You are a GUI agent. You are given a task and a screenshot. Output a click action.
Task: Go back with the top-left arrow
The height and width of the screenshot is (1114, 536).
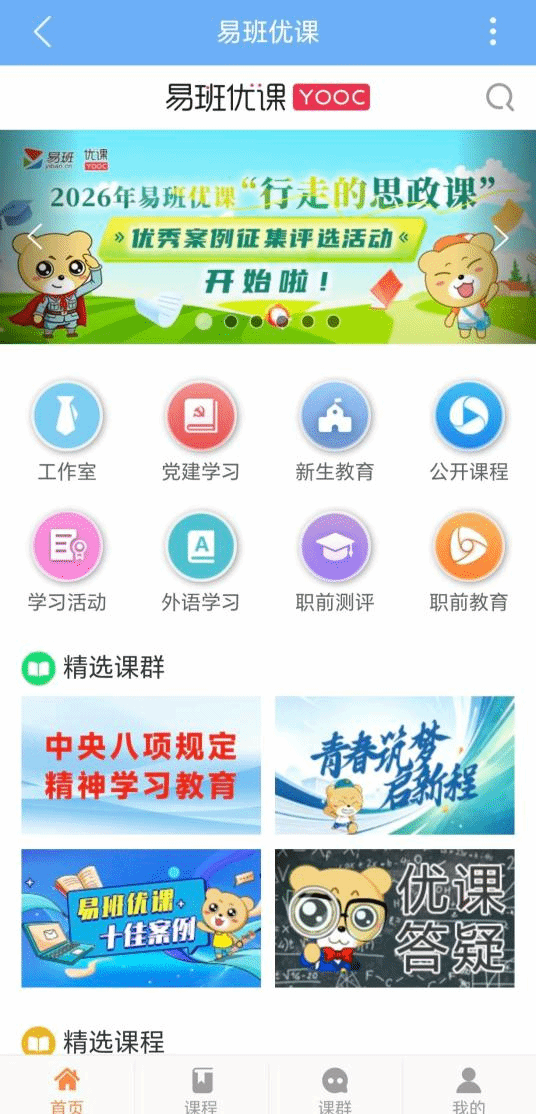43,33
